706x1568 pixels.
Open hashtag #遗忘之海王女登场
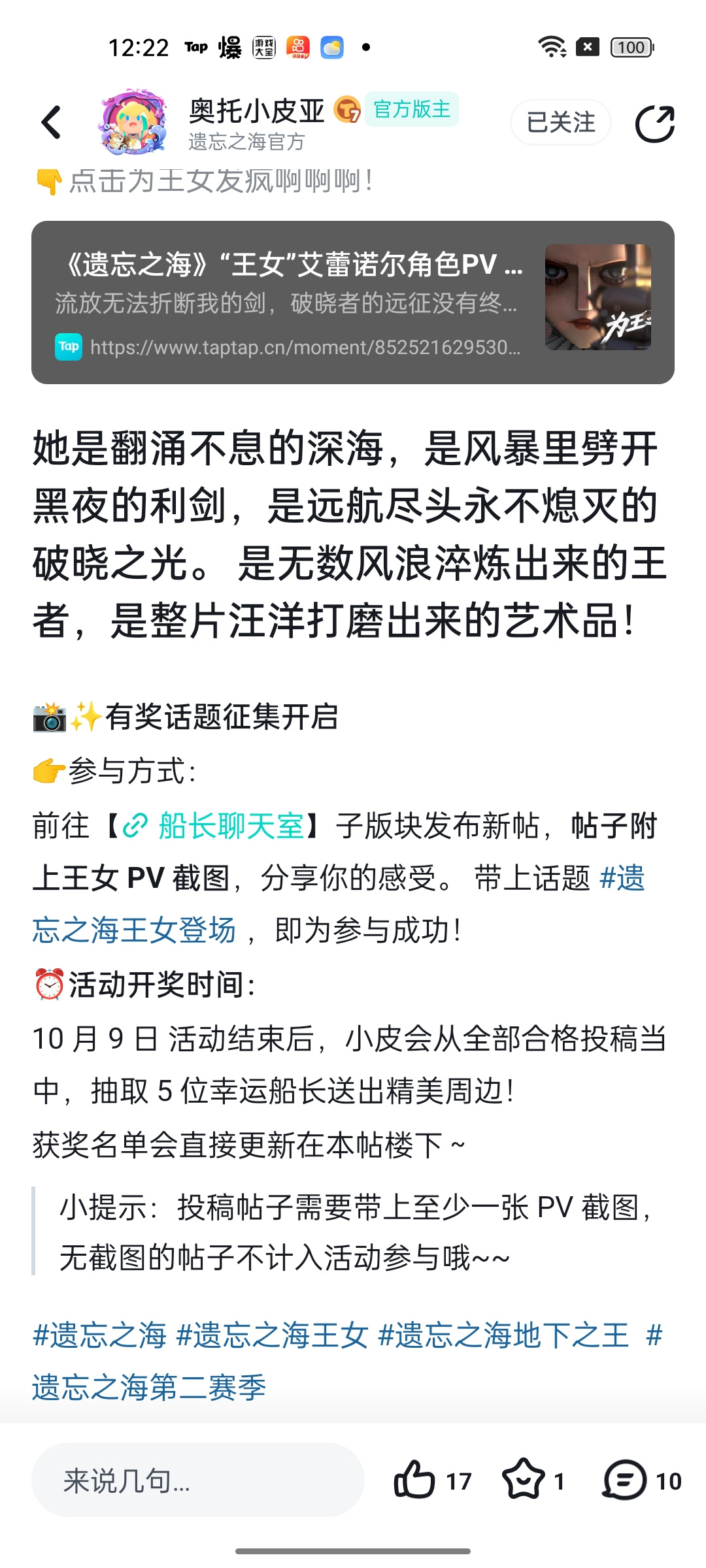pos(339,904)
